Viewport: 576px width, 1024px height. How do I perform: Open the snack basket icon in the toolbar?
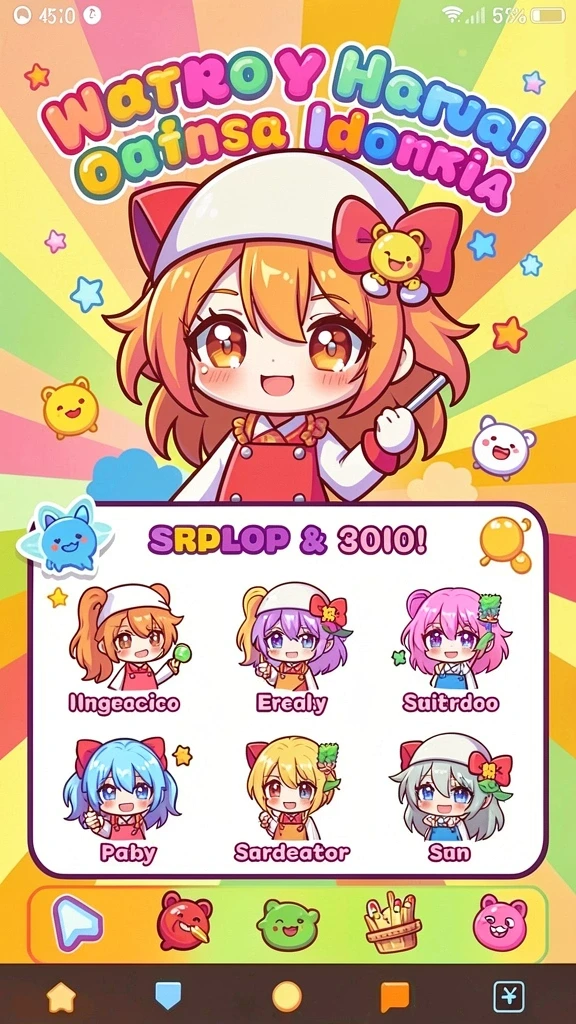392,922
